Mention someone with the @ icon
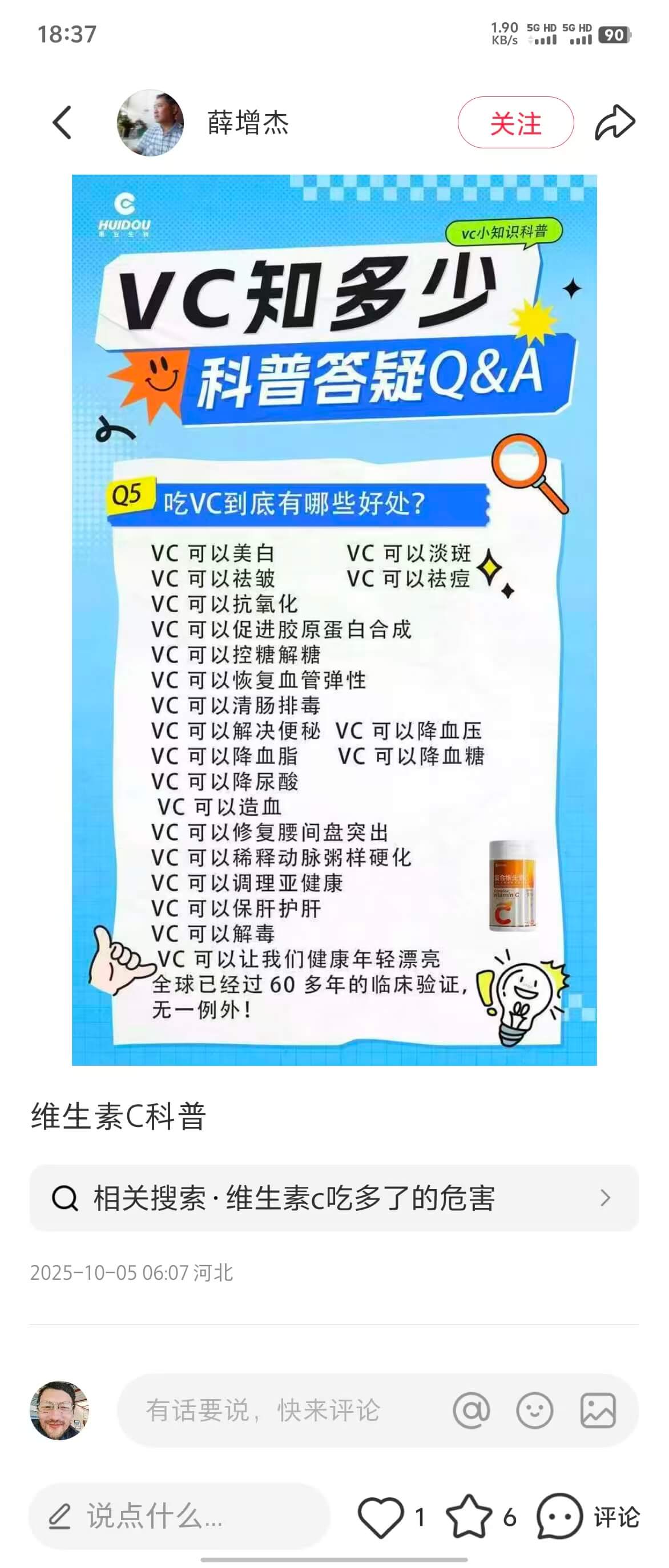The image size is (669, 1568). [471, 1411]
